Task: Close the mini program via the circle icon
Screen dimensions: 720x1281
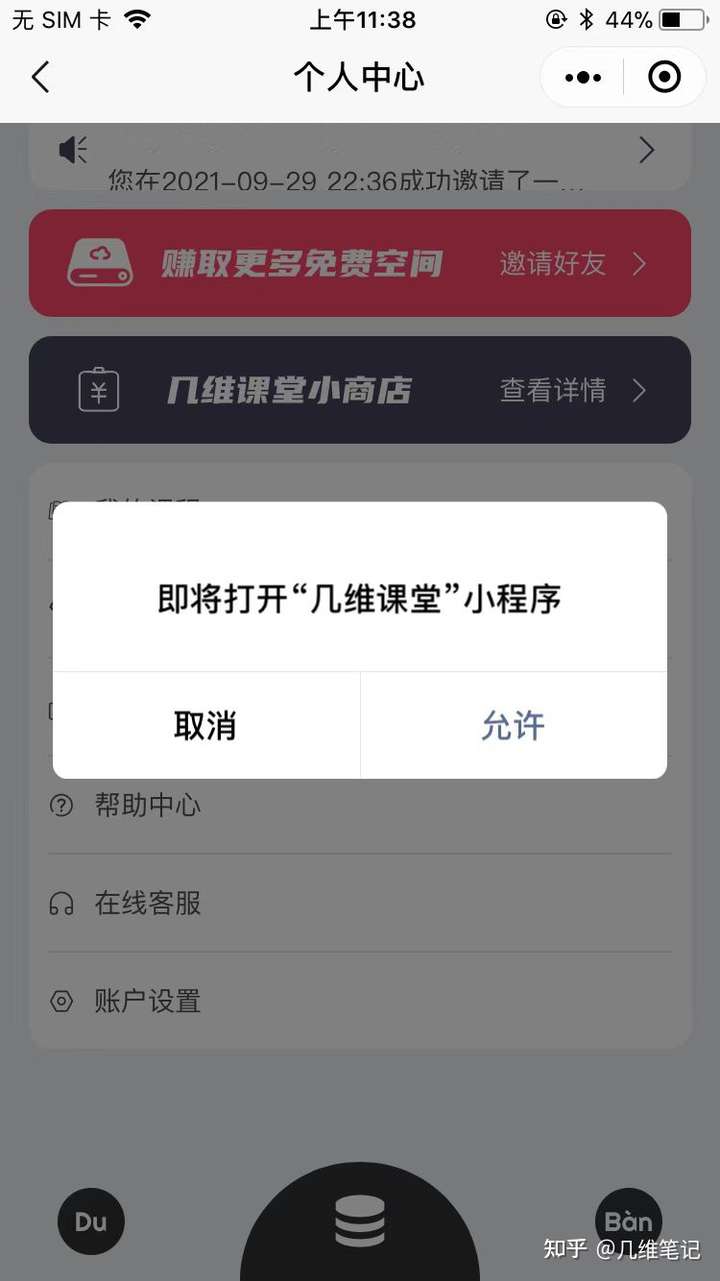Action: tap(664, 77)
